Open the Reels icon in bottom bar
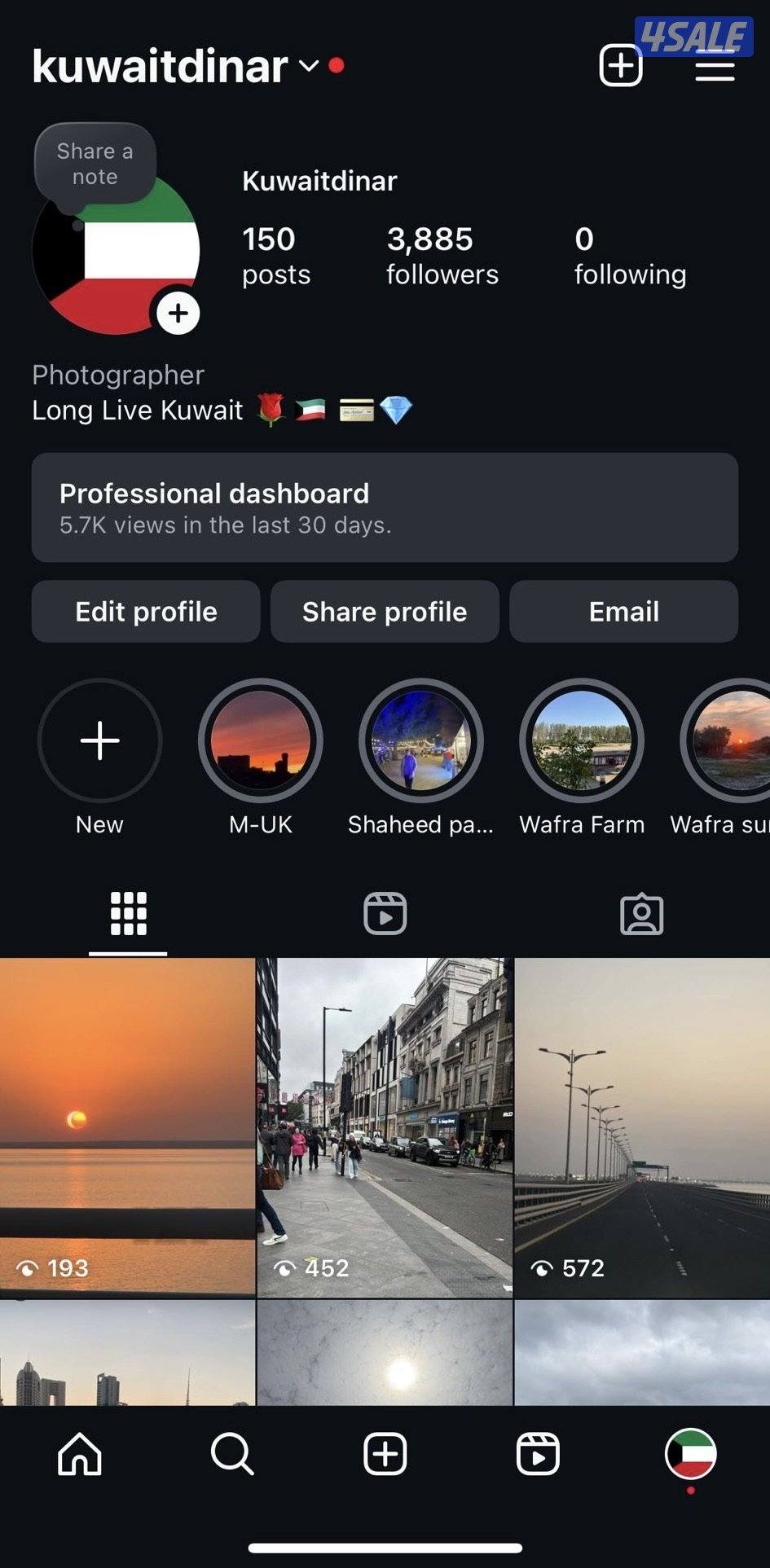This screenshot has height=1568, width=770. [538, 1455]
